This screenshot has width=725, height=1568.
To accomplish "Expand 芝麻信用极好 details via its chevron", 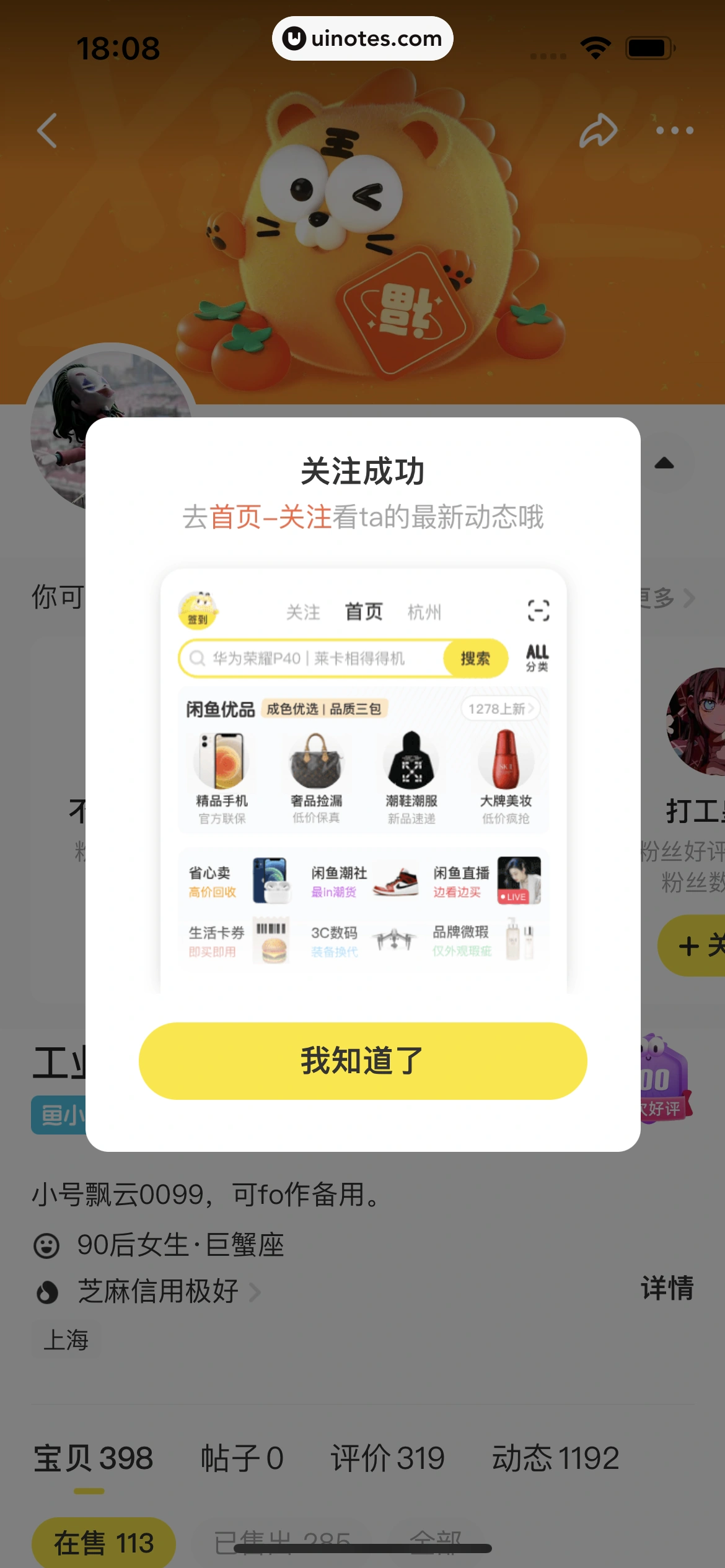I will tap(256, 1292).
